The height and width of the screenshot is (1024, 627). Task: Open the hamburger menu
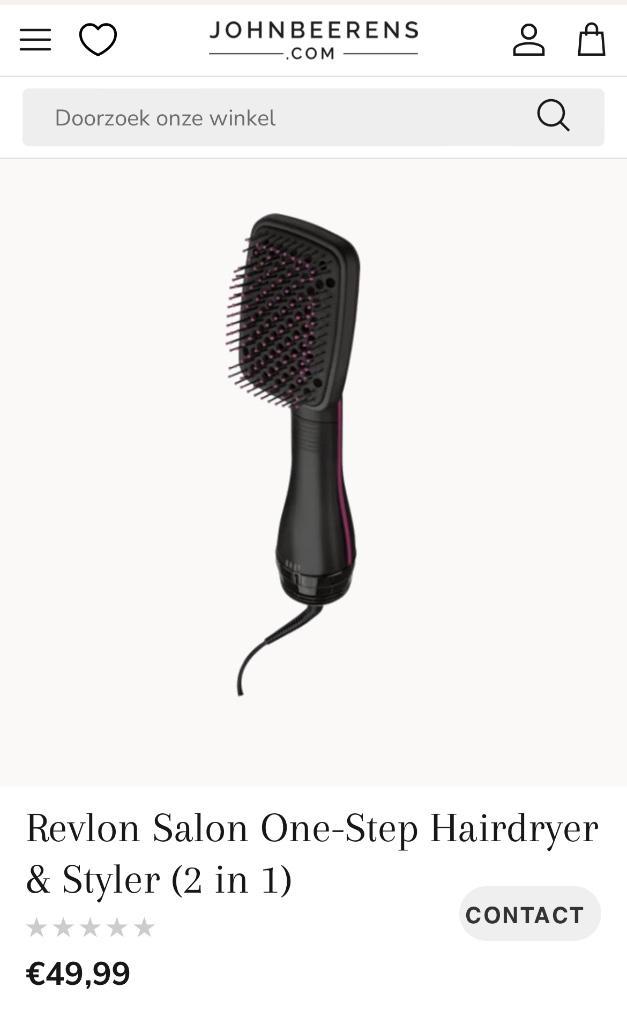click(x=35, y=40)
